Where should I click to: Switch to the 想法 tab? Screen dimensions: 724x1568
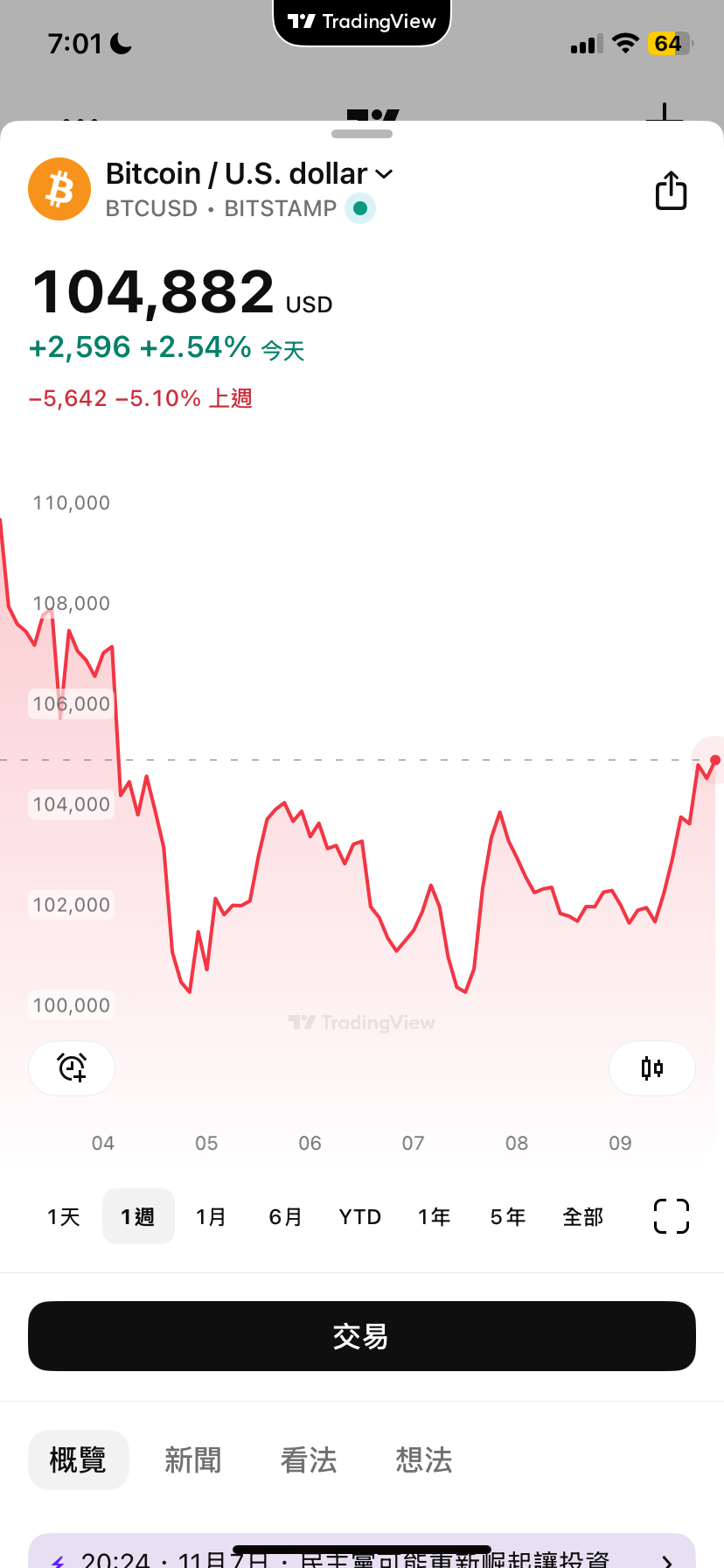(x=424, y=1460)
